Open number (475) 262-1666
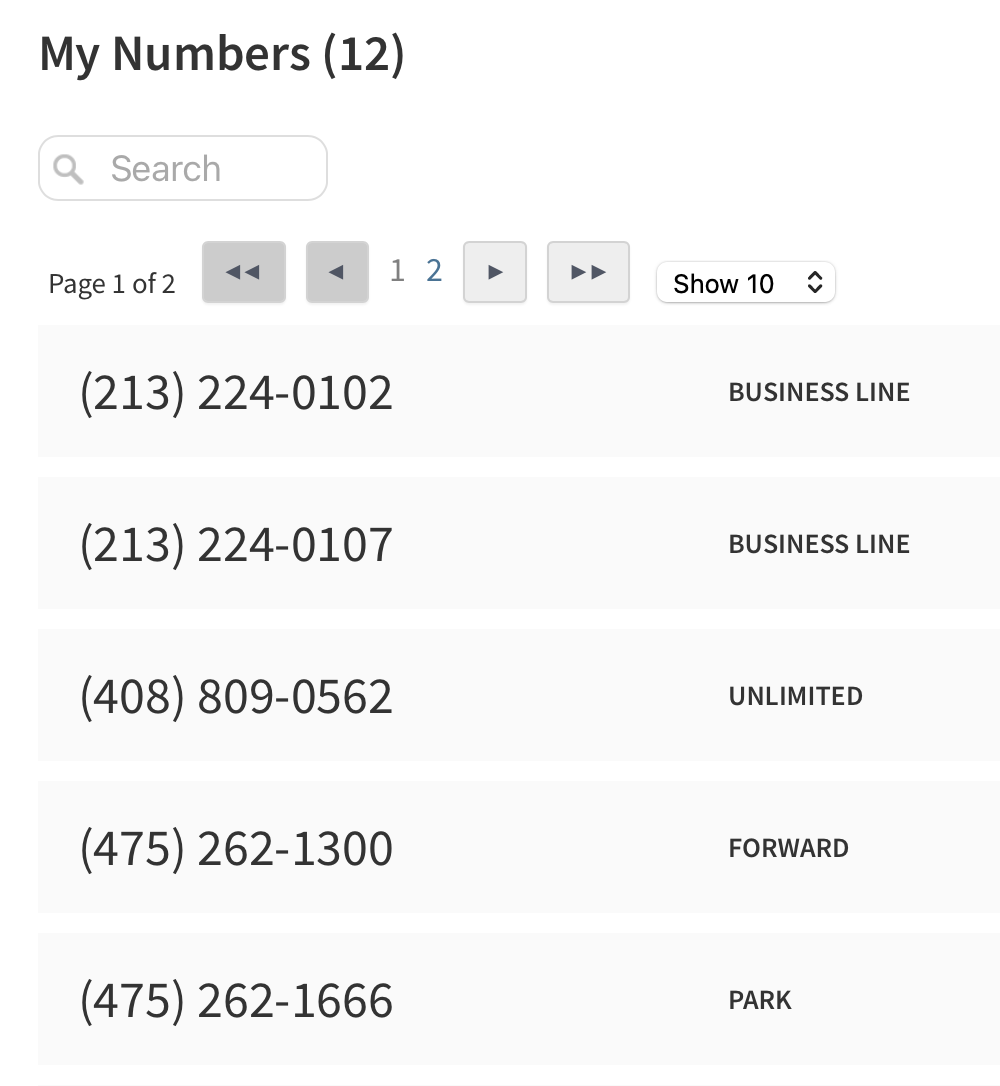 coord(236,1000)
